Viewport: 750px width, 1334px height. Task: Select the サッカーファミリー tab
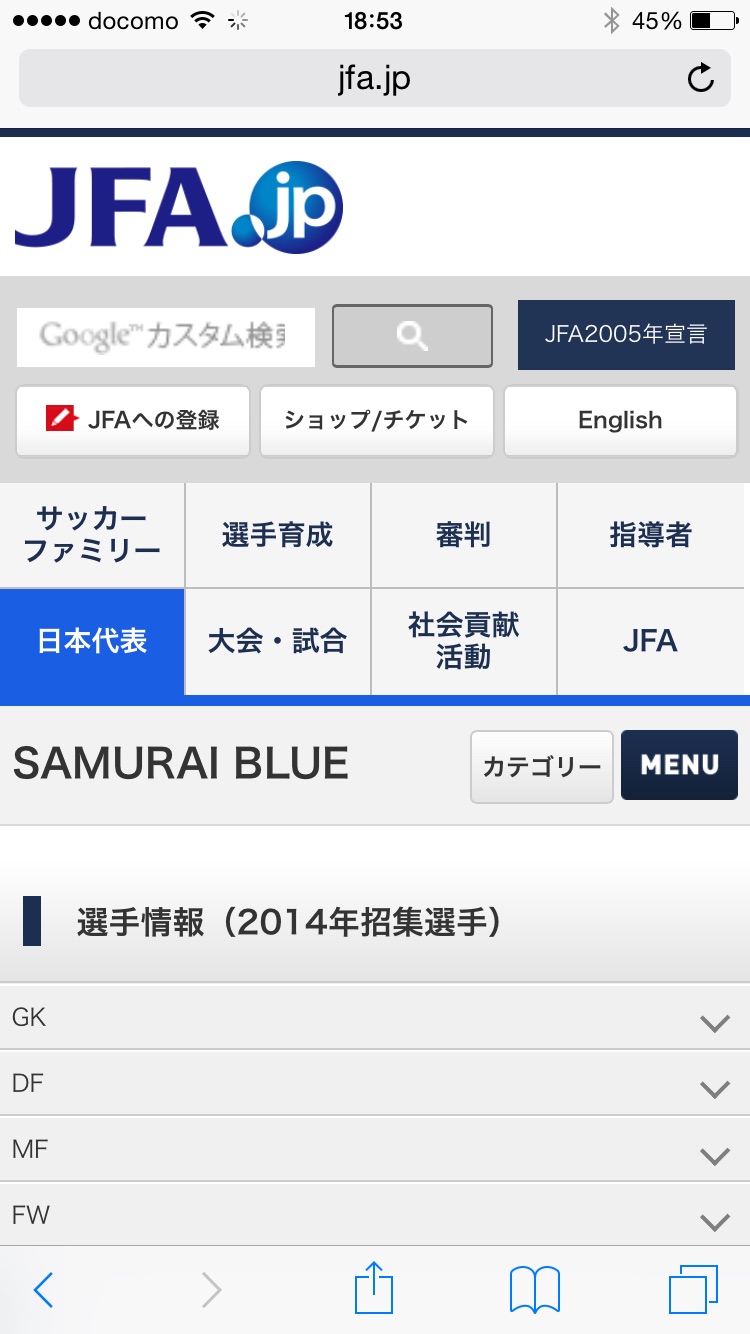tap(92, 535)
